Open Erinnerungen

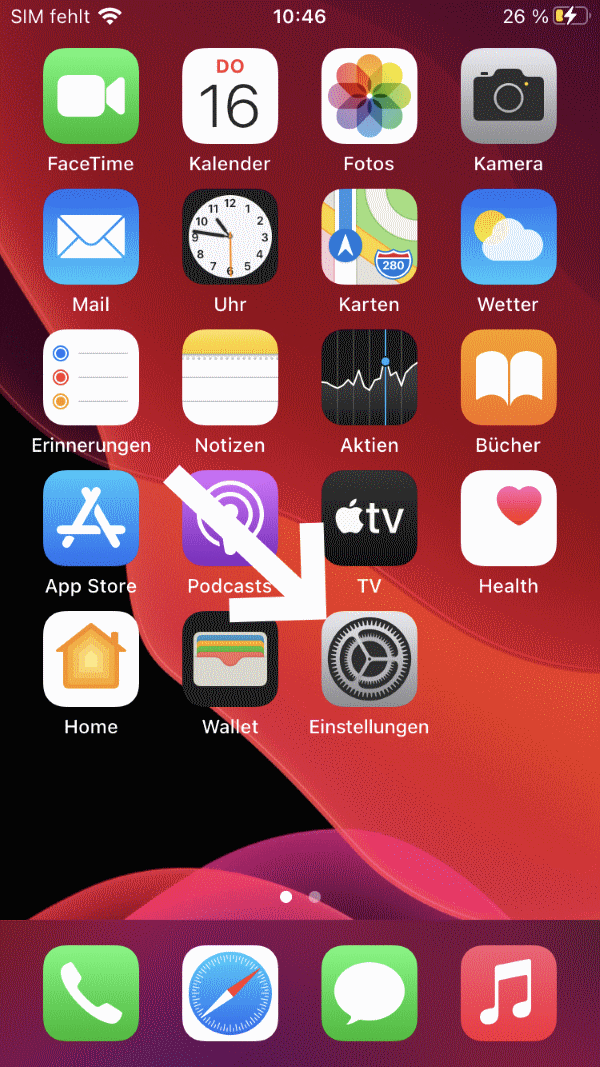(91, 378)
